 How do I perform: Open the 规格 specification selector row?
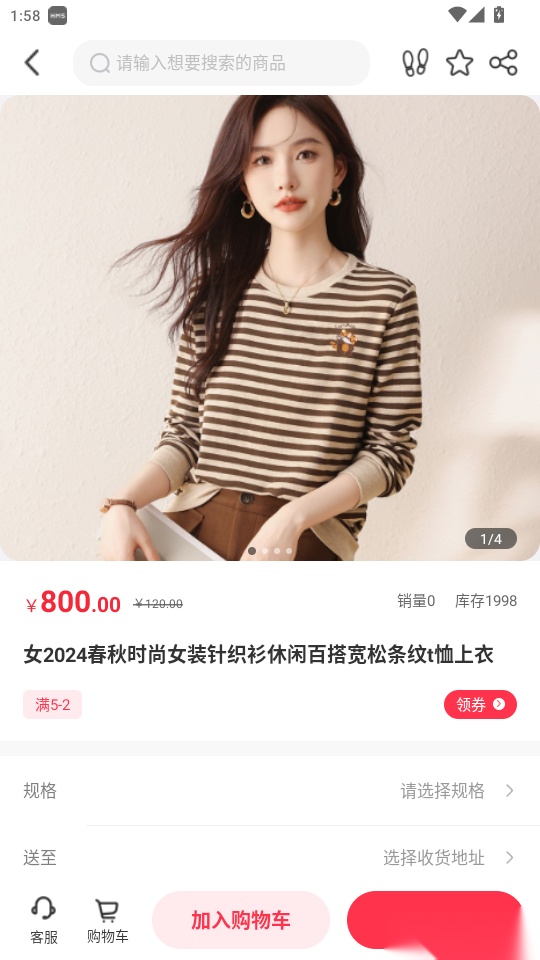[x=270, y=790]
